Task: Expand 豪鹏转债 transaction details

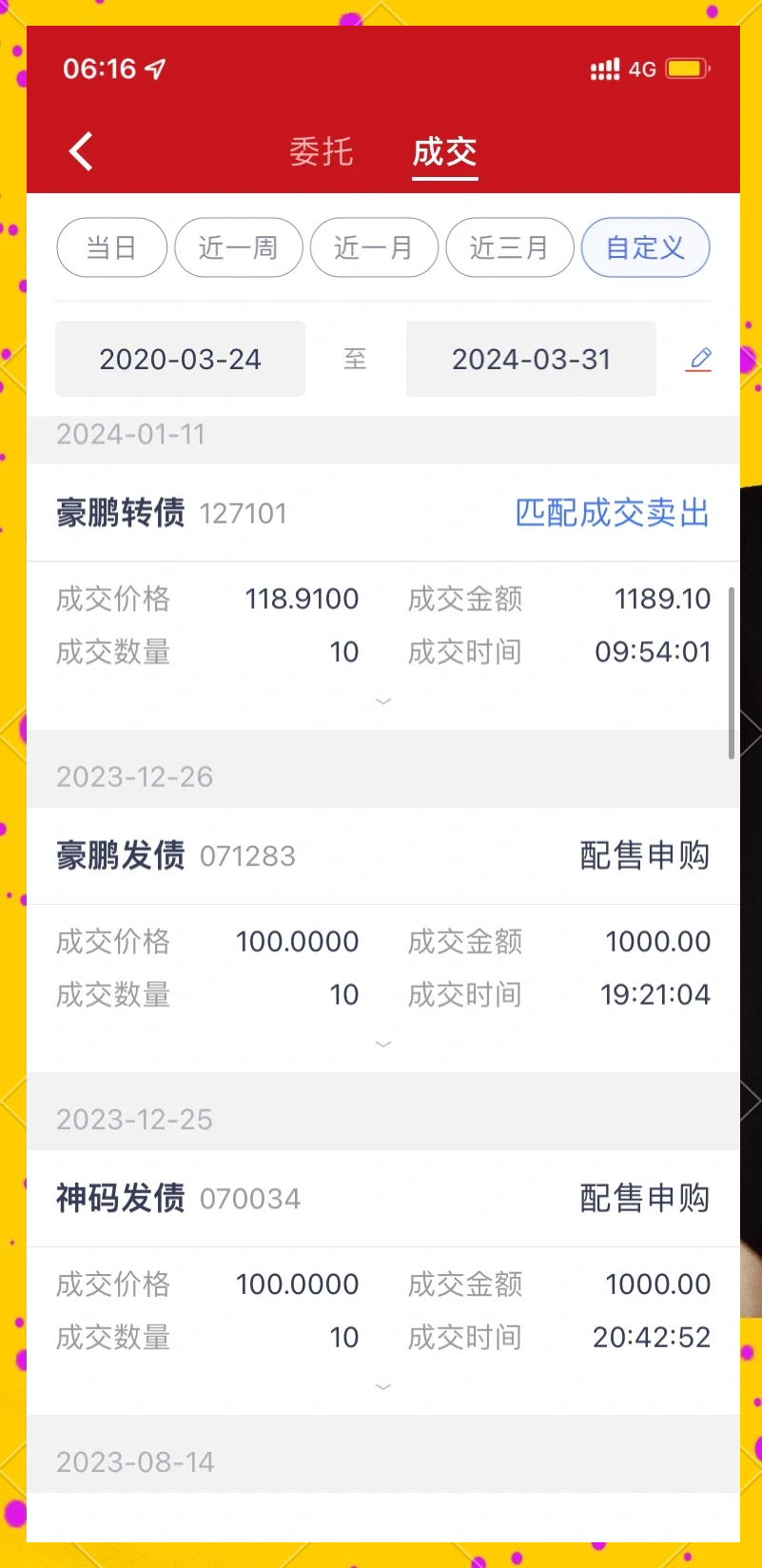Action: (x=383, y=701)
